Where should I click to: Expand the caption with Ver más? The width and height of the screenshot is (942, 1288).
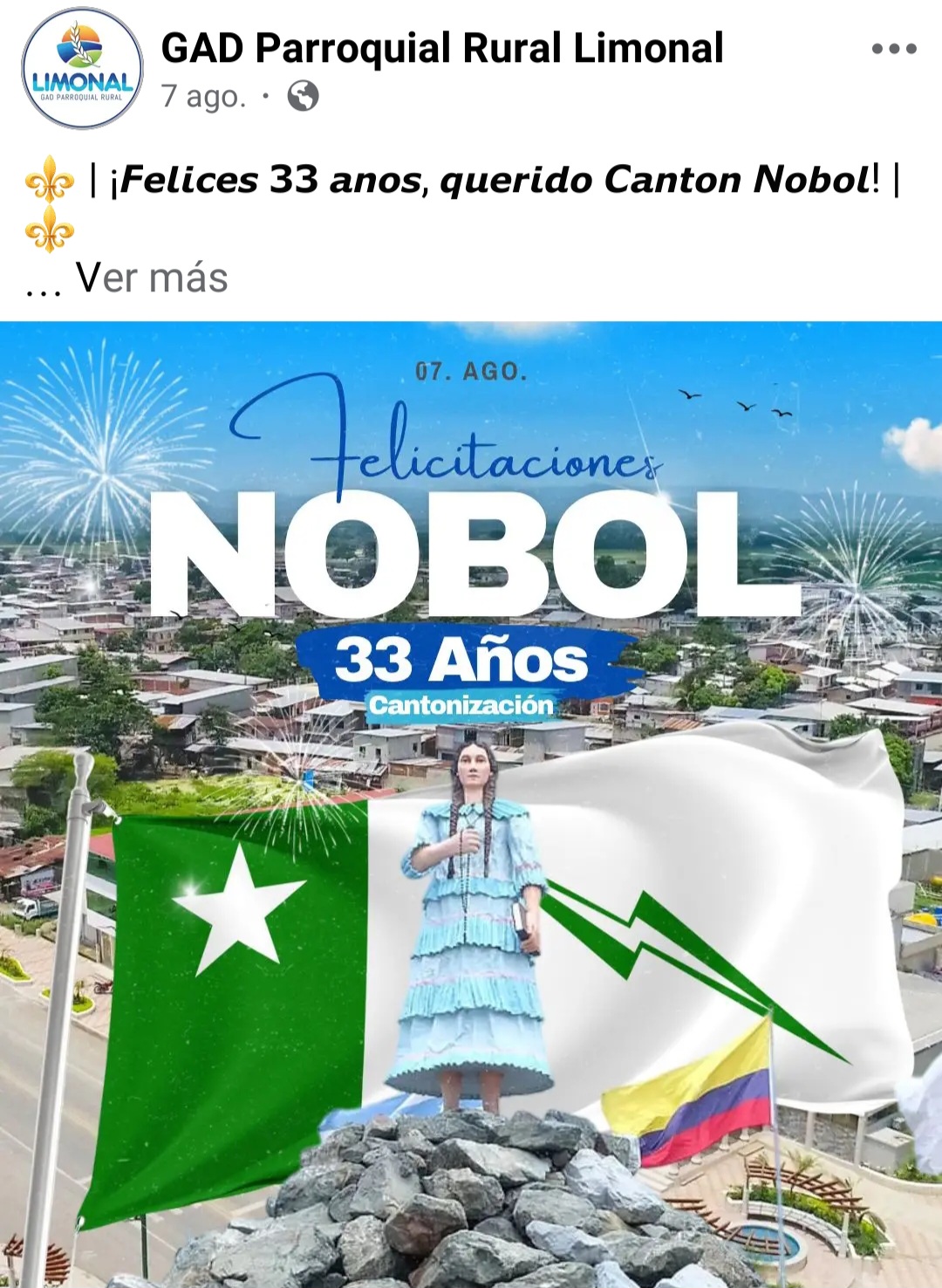point(152,278)
